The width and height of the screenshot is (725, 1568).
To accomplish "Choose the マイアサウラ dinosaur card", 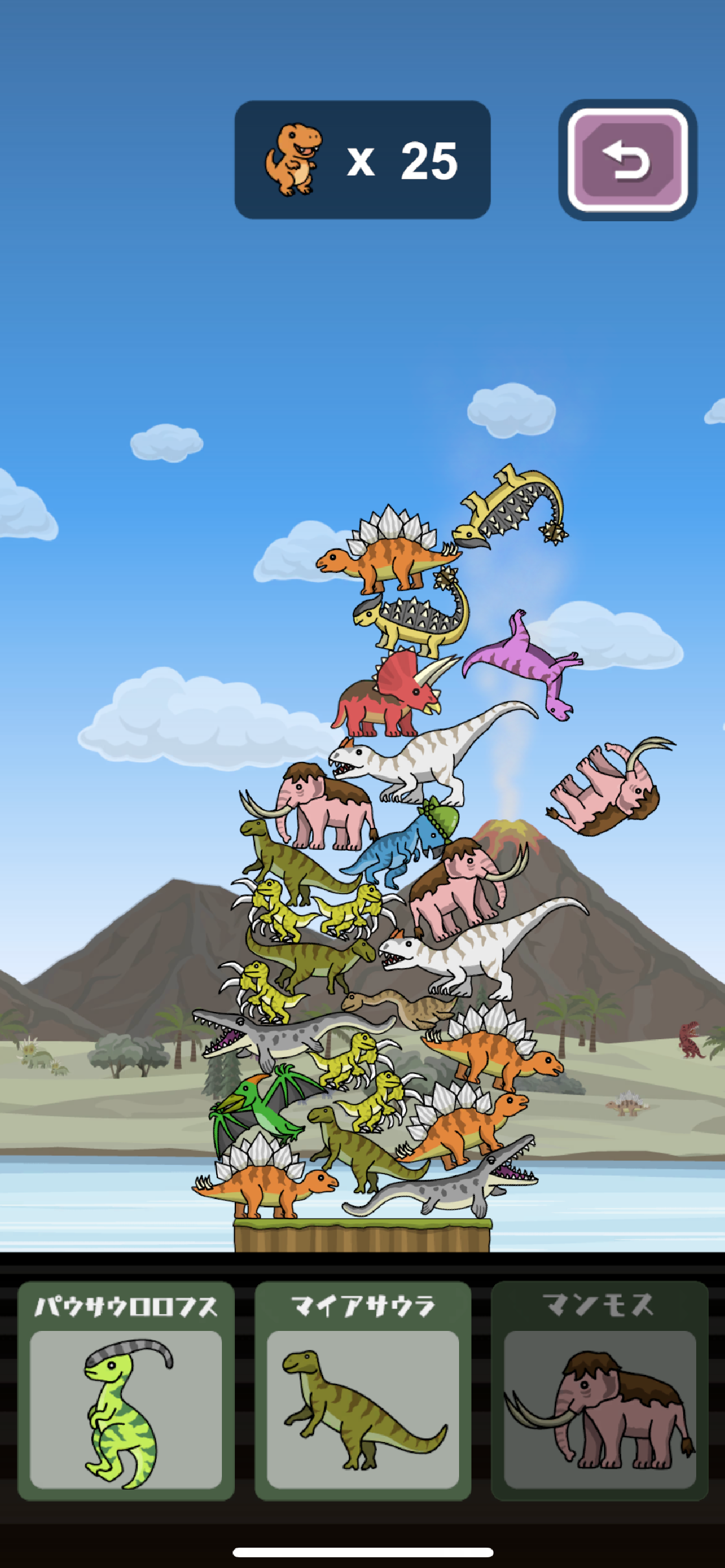I will click(363, 1390).
